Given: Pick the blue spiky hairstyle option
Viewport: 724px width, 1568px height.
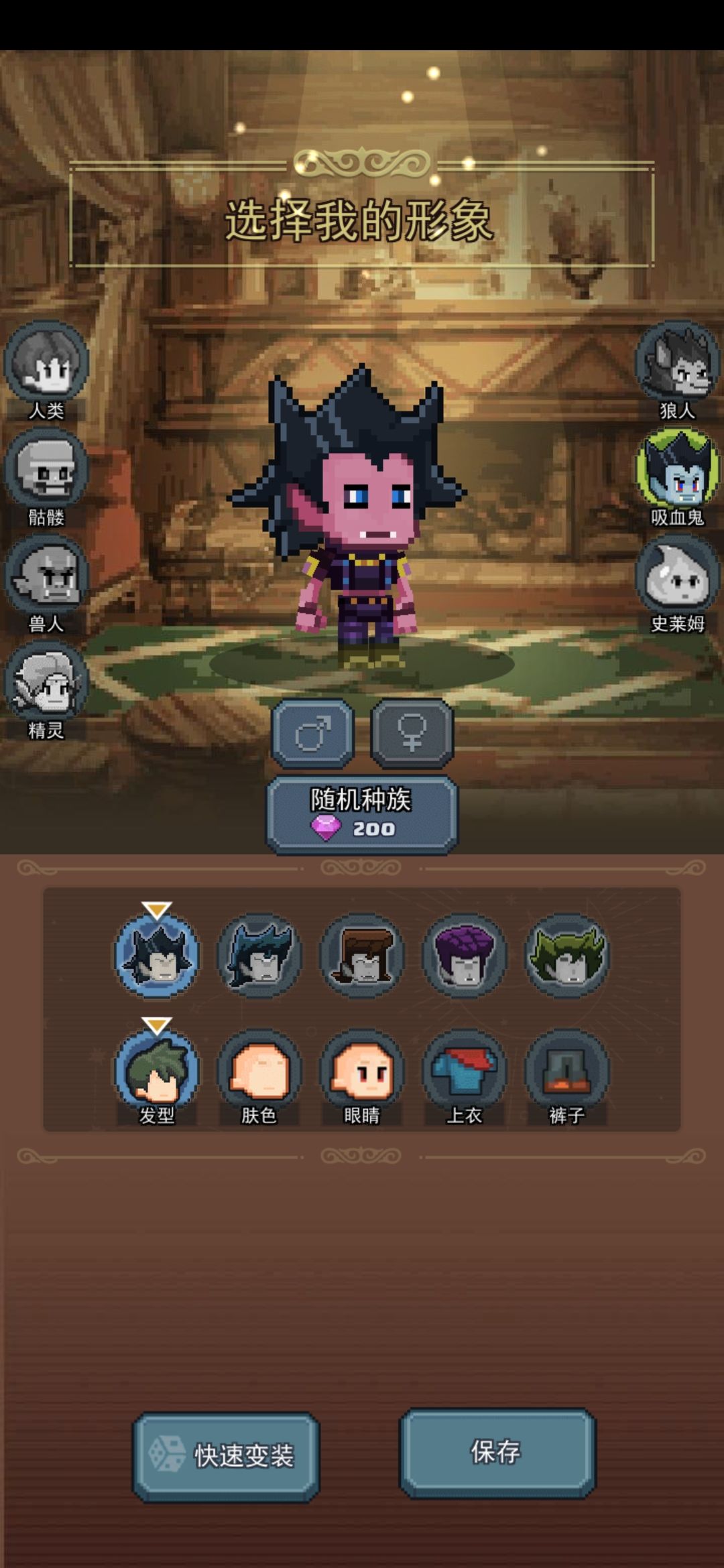Looking at the screenshot, I should tap(259, 955).
